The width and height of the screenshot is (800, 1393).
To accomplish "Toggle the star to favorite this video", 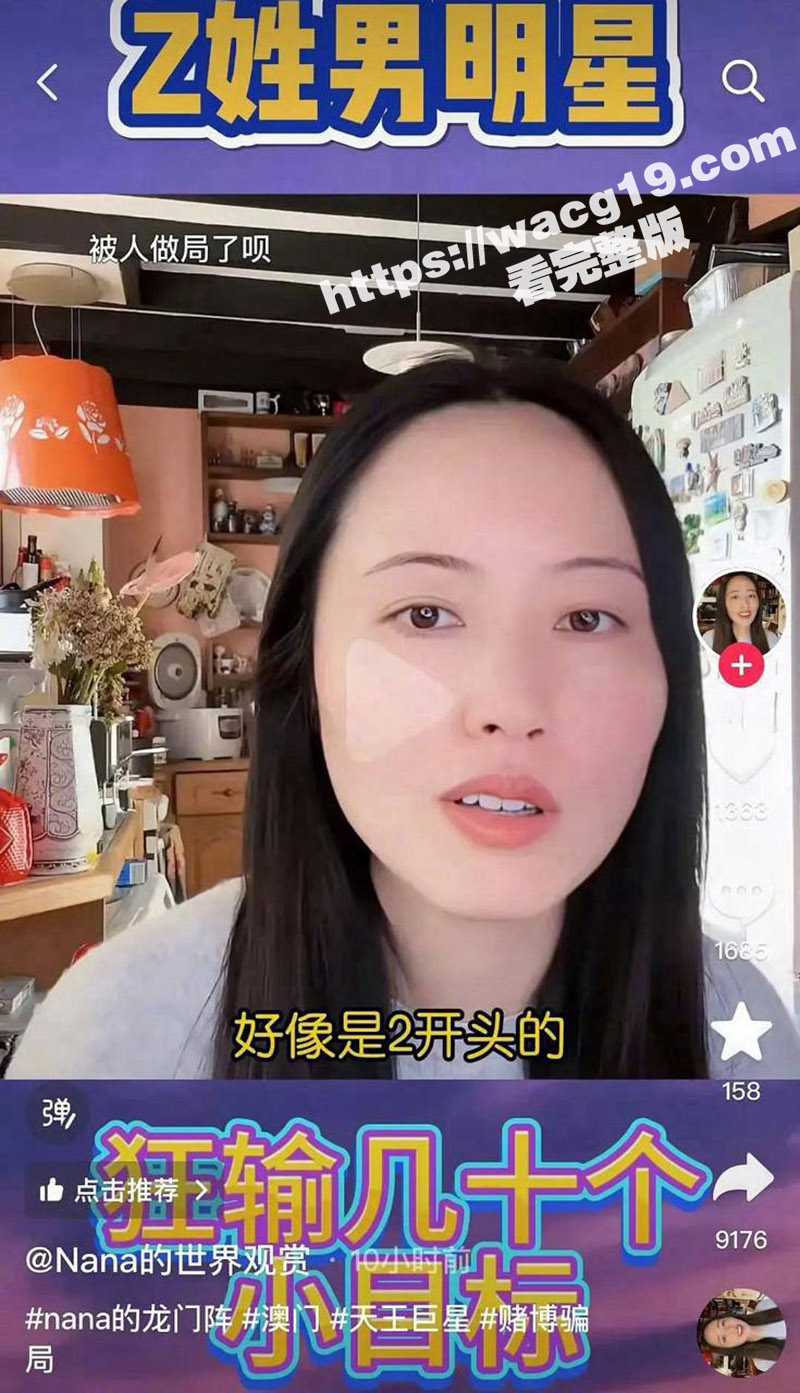I will (x=742, y=1030).
